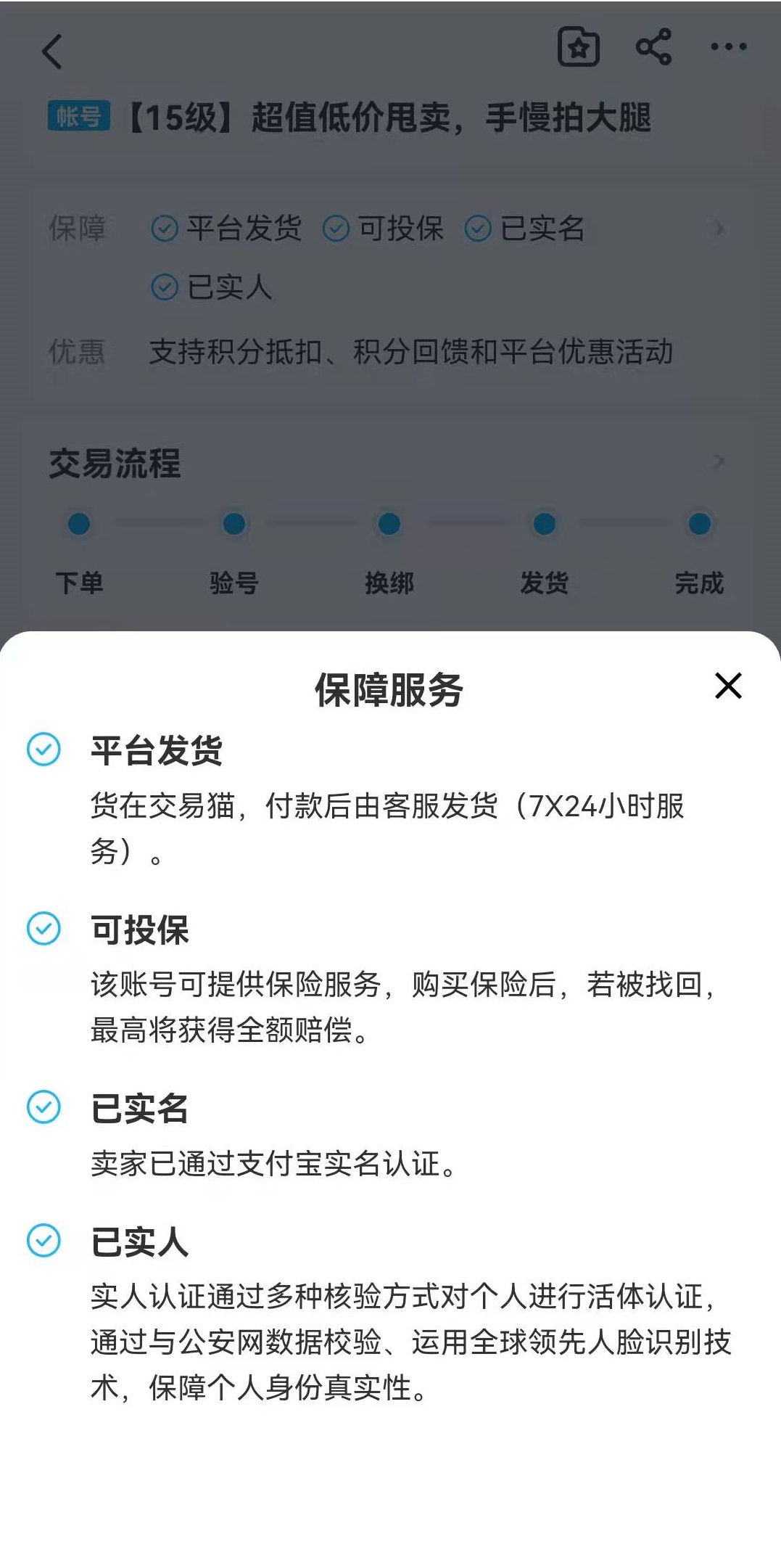Go back using the top-left arrow
The height and width of the screenshot is (1568, 781).
point(52,52)
